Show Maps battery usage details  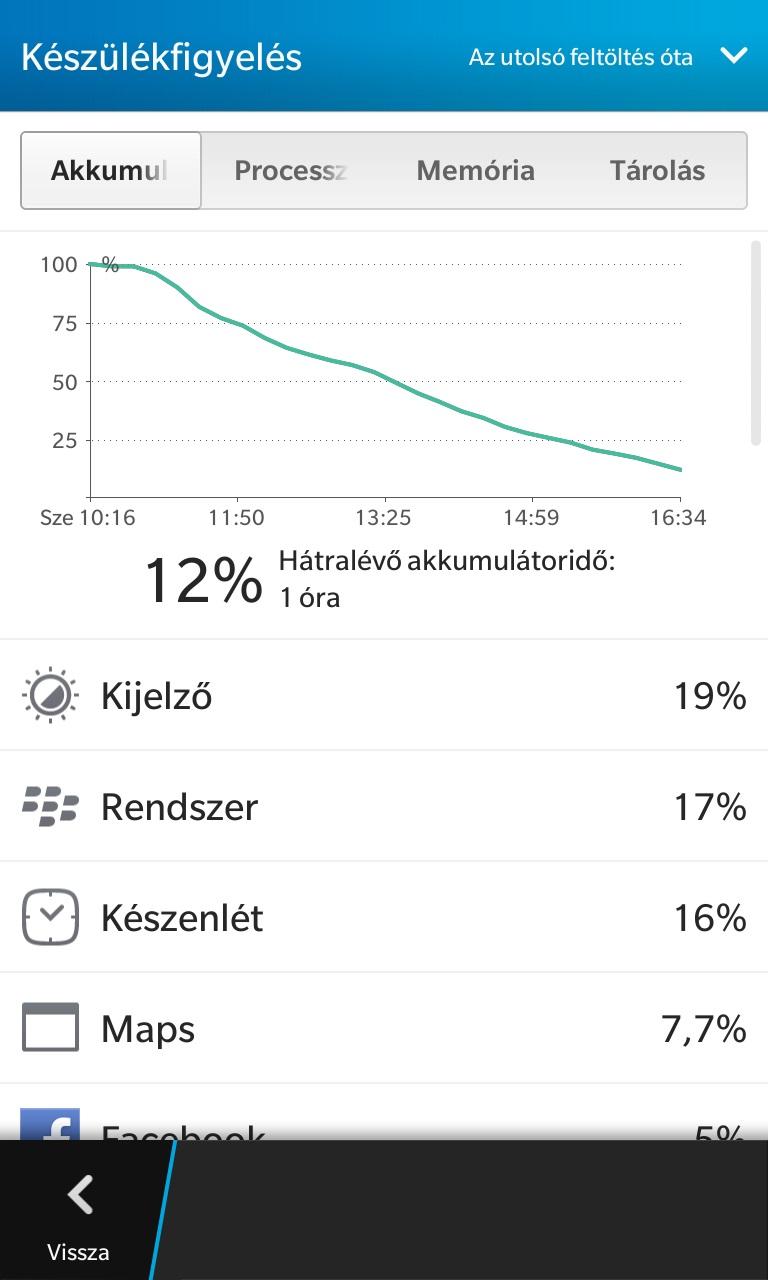384,1029
